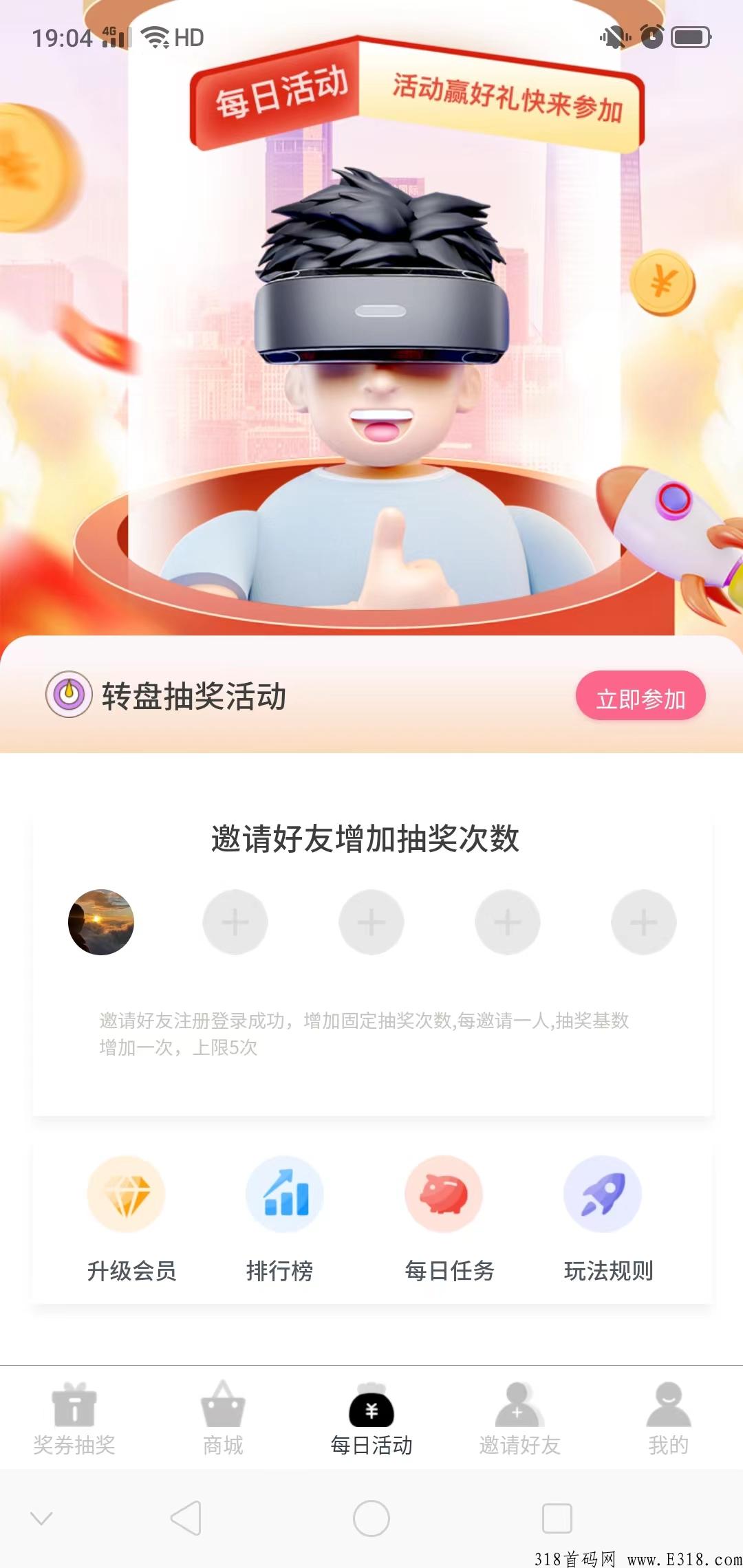This screenshot has height=1568, width=743.
Task: Click the last invite plus slot
Action: 643,922
